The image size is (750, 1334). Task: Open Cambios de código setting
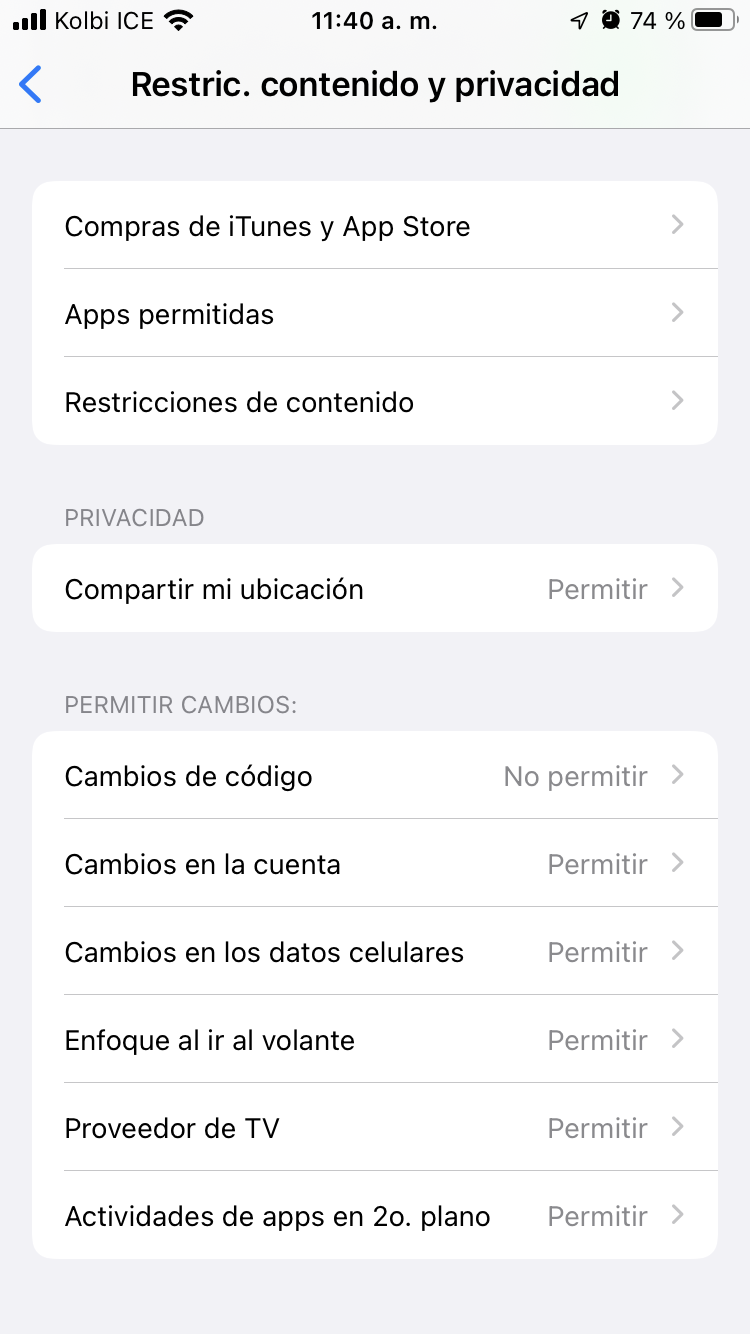coord(374,776)
